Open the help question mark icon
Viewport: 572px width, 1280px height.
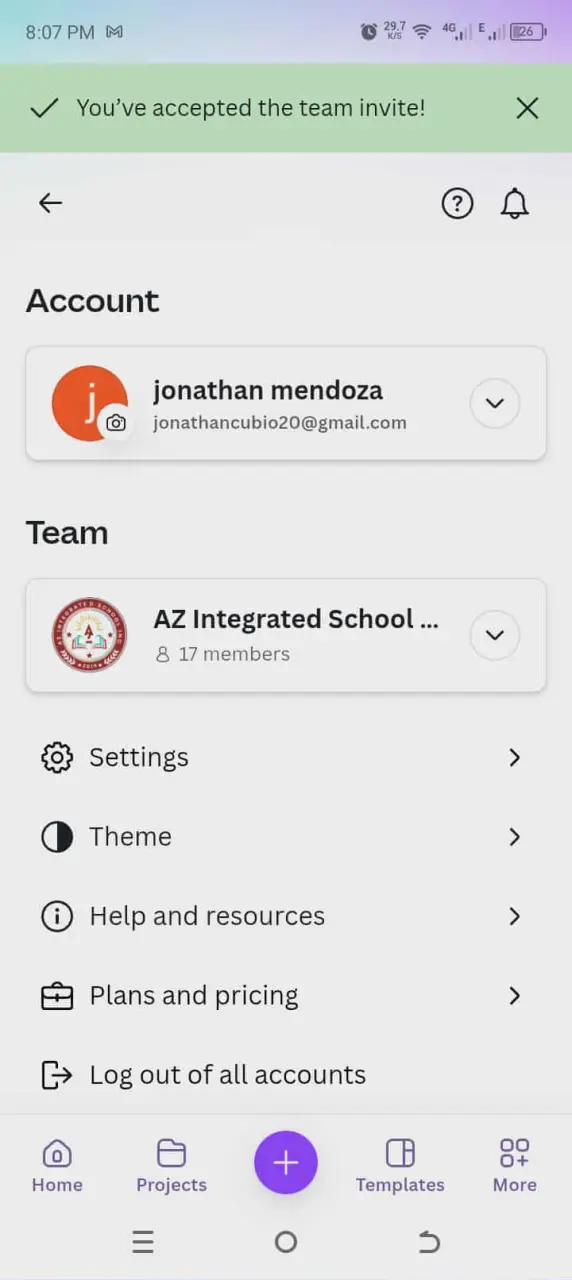(457, 204)
